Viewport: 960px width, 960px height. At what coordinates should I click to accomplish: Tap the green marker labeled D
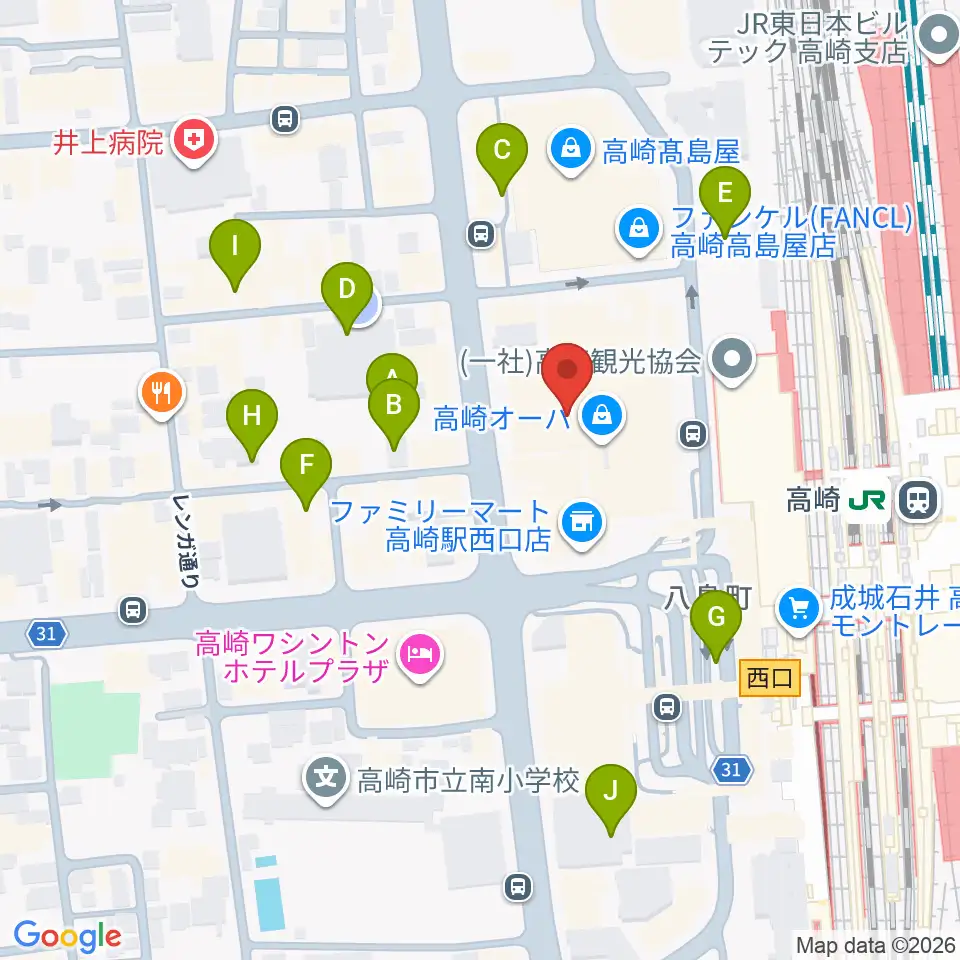click(347, 298)
